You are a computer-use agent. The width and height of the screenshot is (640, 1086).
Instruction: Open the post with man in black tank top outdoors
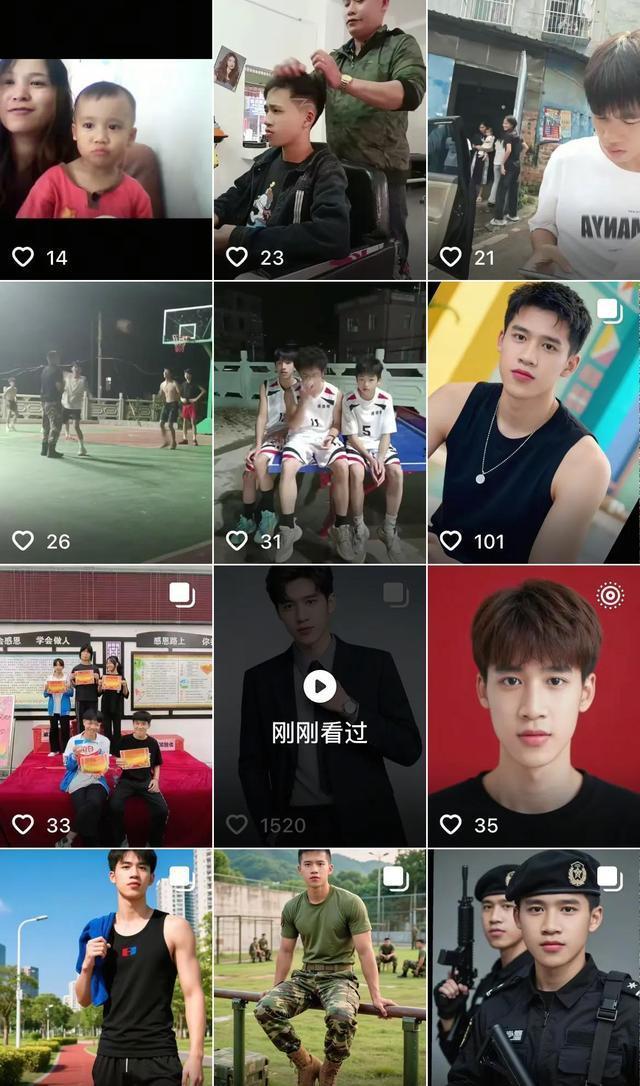click(x=105, y=967)
